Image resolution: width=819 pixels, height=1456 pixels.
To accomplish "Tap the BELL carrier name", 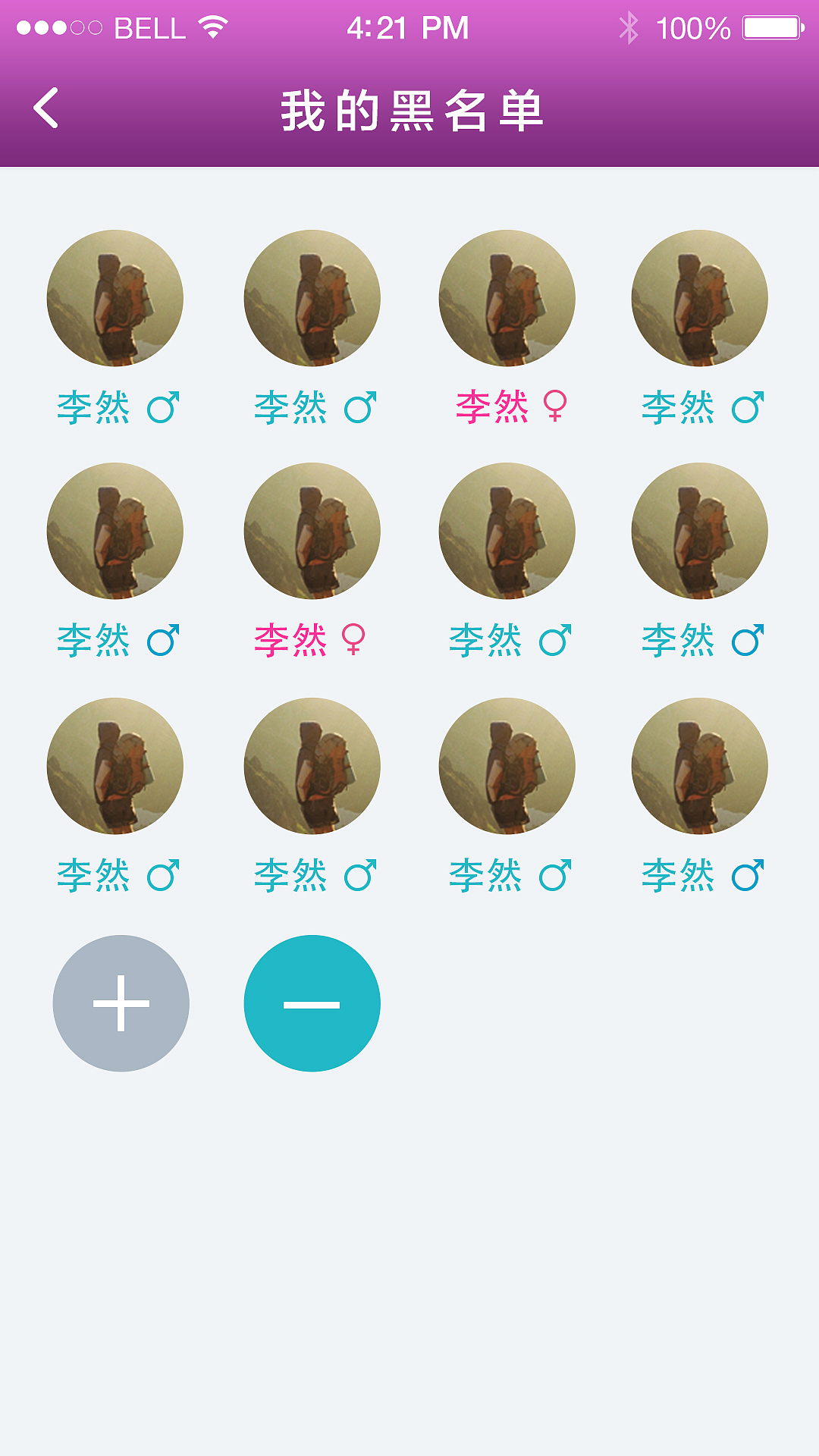I will [x=149, y=26].
